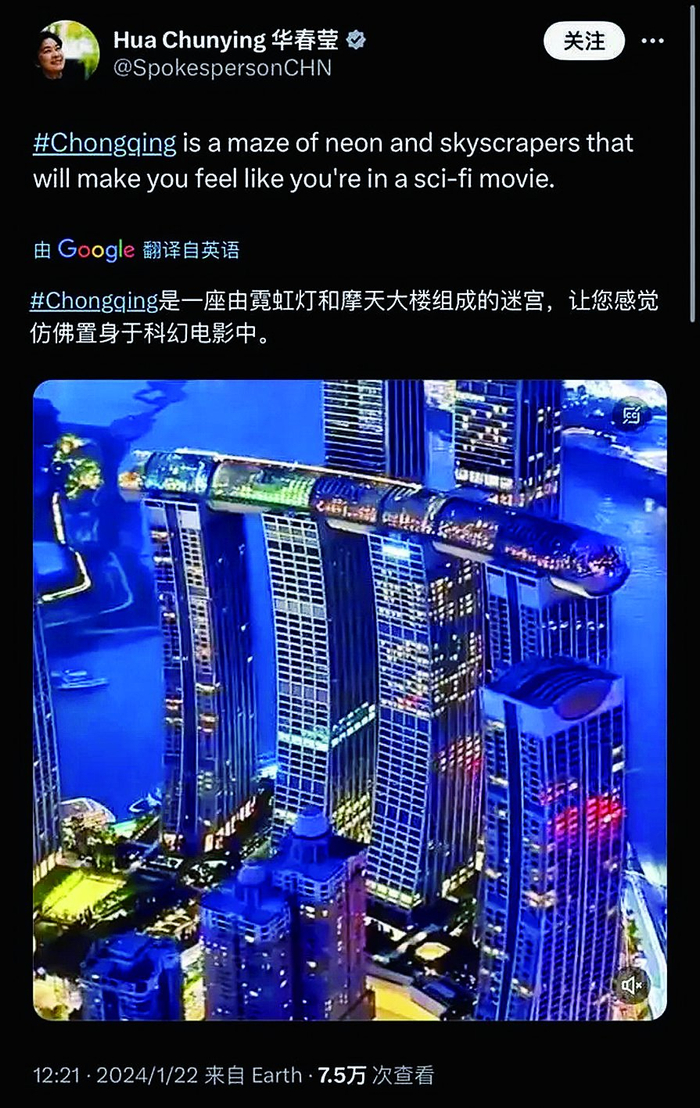Open the post's overflow menu
The height and width of the screenshot is (1108, 700).
(x=653, y=41)
